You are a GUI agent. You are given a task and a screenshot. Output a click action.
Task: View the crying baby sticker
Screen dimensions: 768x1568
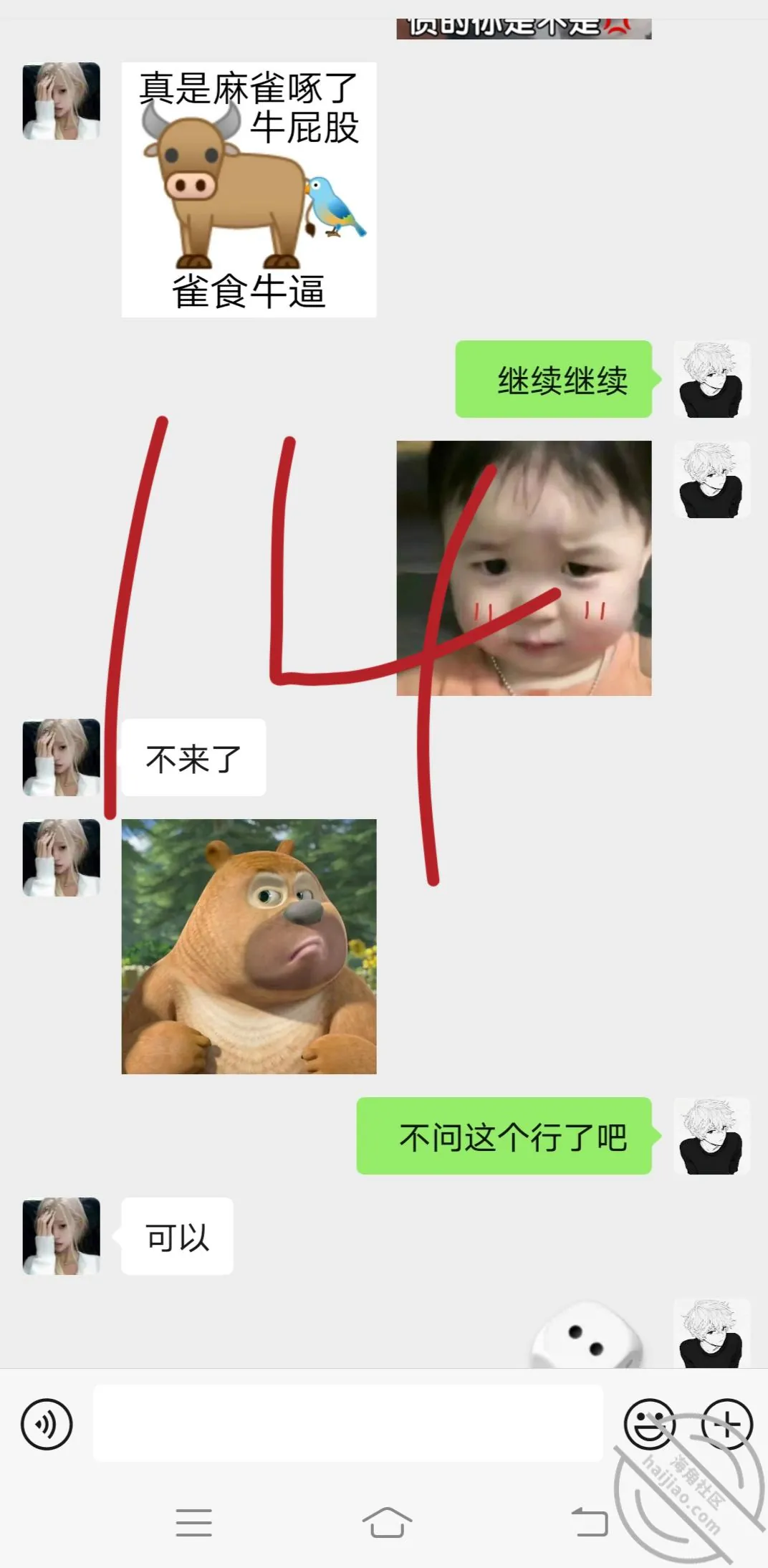click(524, 568)
